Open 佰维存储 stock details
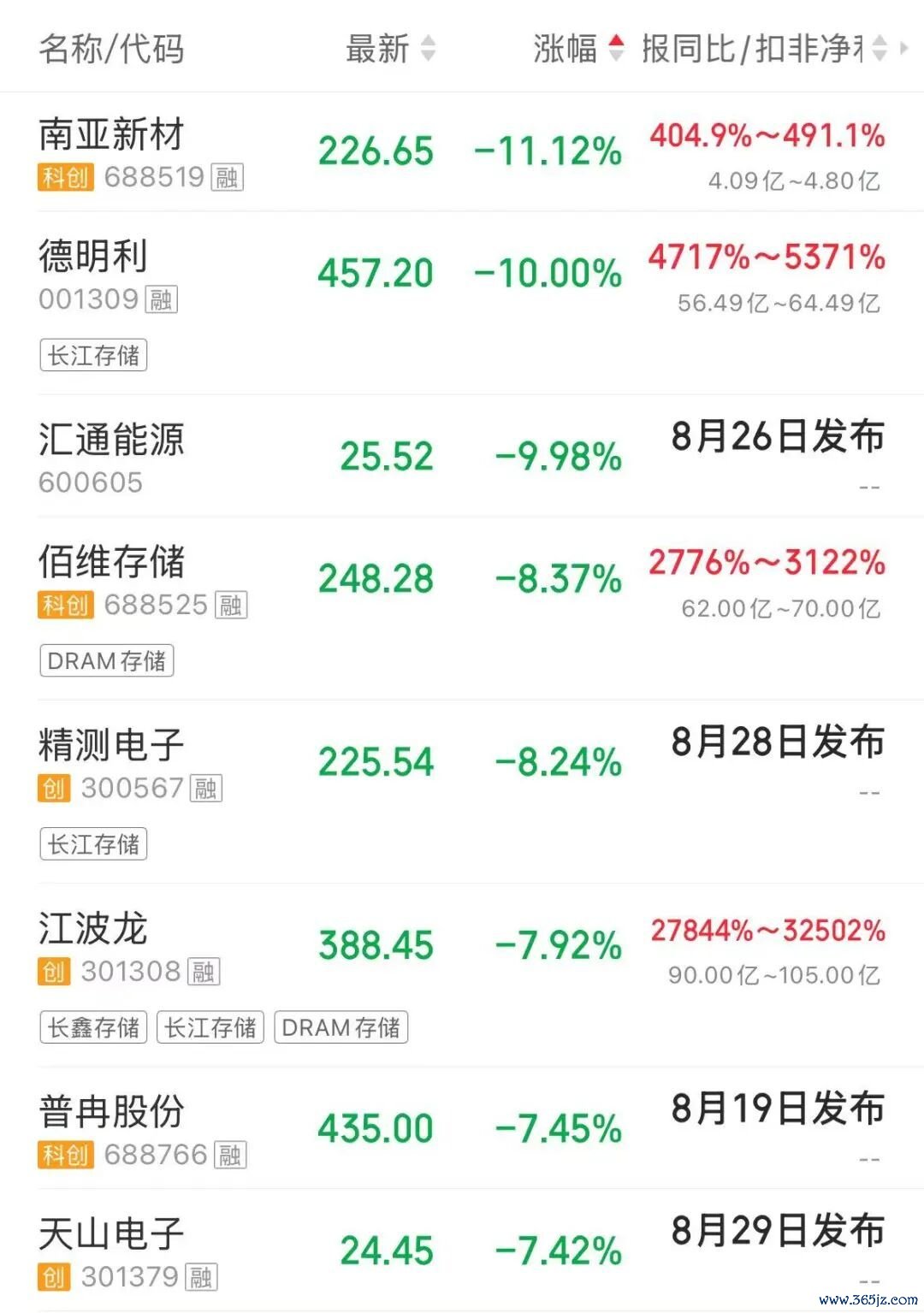924x1313 pixels. [462, 608]
